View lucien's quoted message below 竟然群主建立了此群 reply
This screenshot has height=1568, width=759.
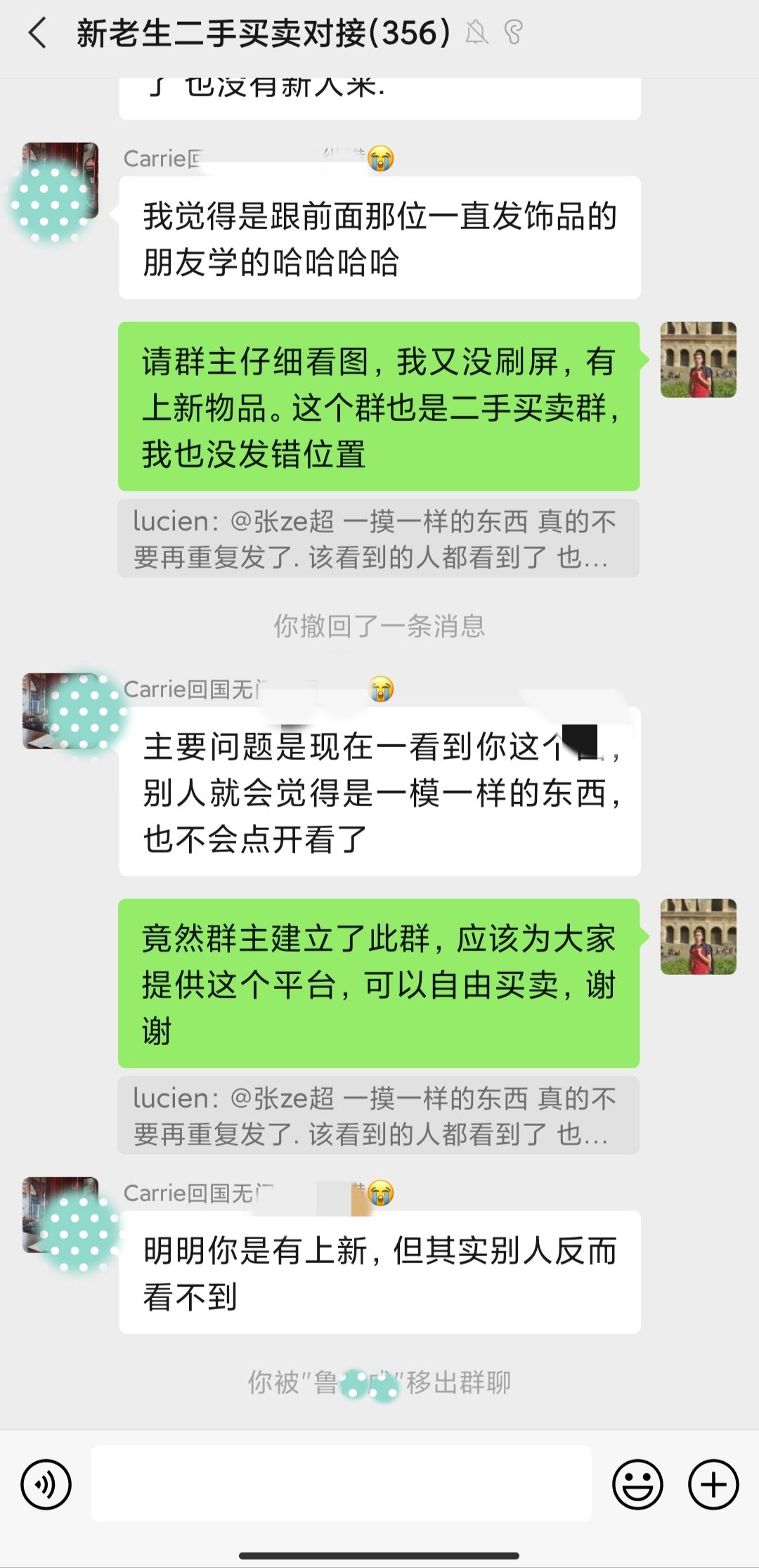[378, 1115]
